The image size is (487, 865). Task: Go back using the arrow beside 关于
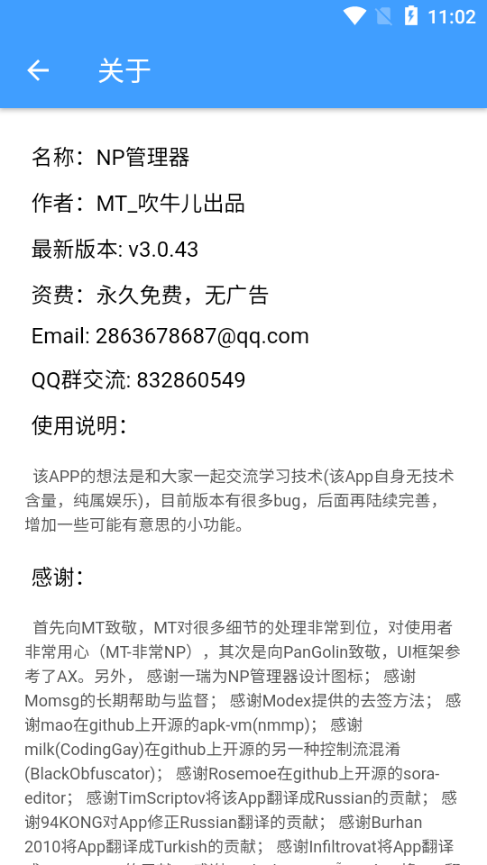point(38,70)
